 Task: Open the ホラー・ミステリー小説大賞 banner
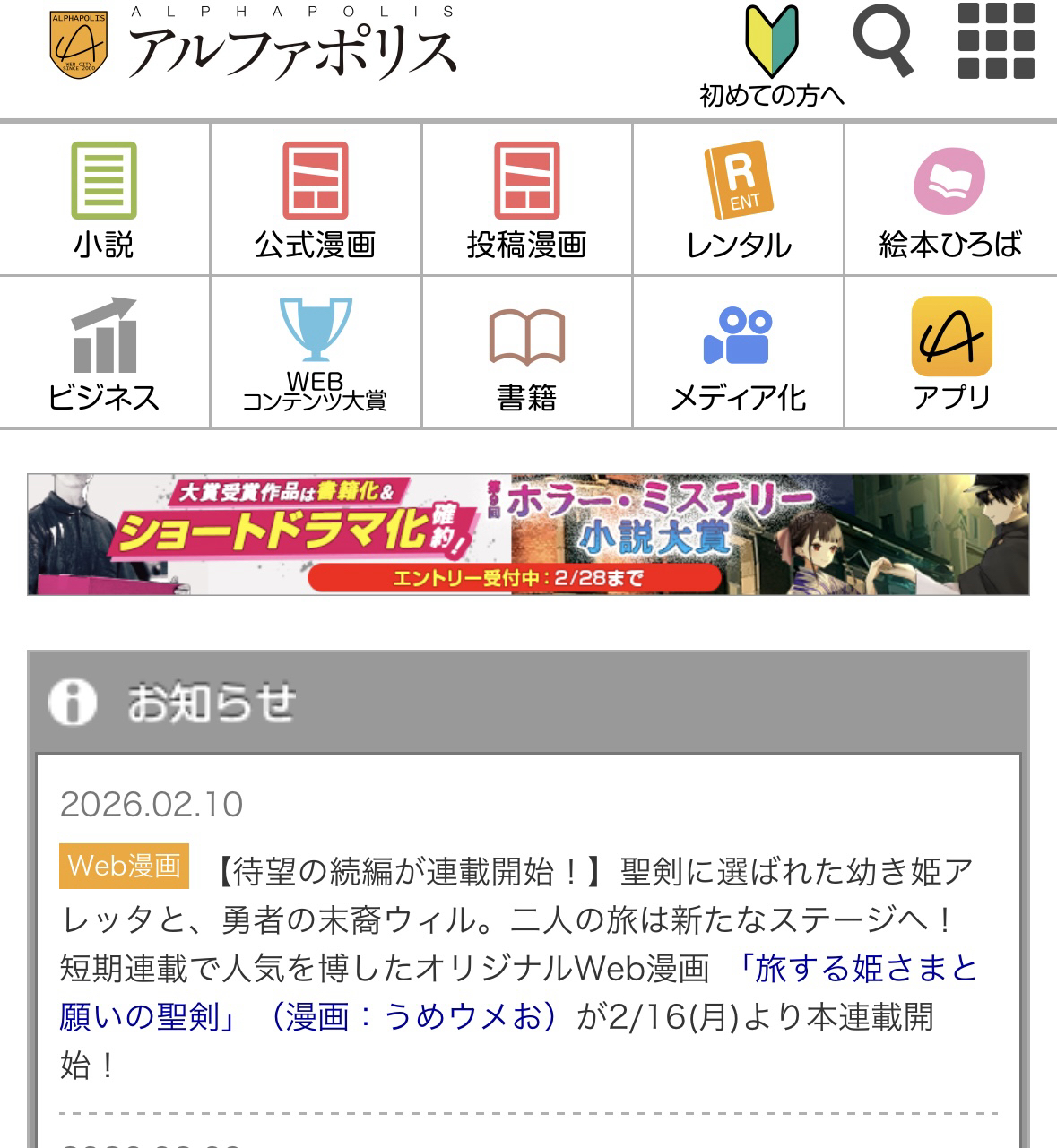click(x=528, y=534)
